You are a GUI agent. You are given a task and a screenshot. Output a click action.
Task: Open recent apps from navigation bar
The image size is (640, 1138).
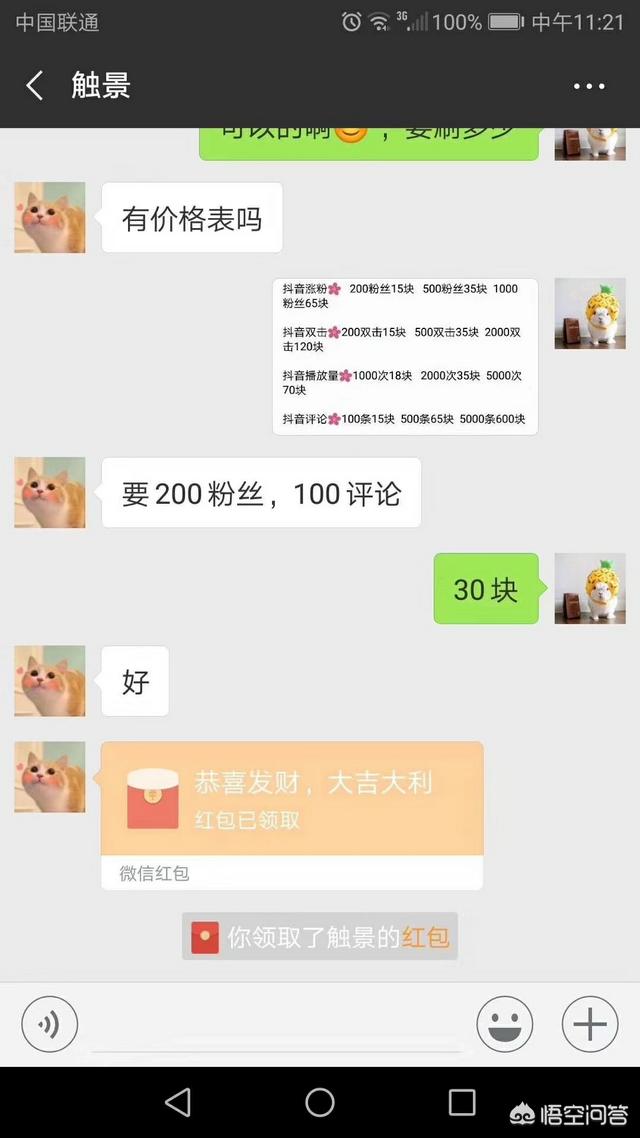[x=462, y=1102]
